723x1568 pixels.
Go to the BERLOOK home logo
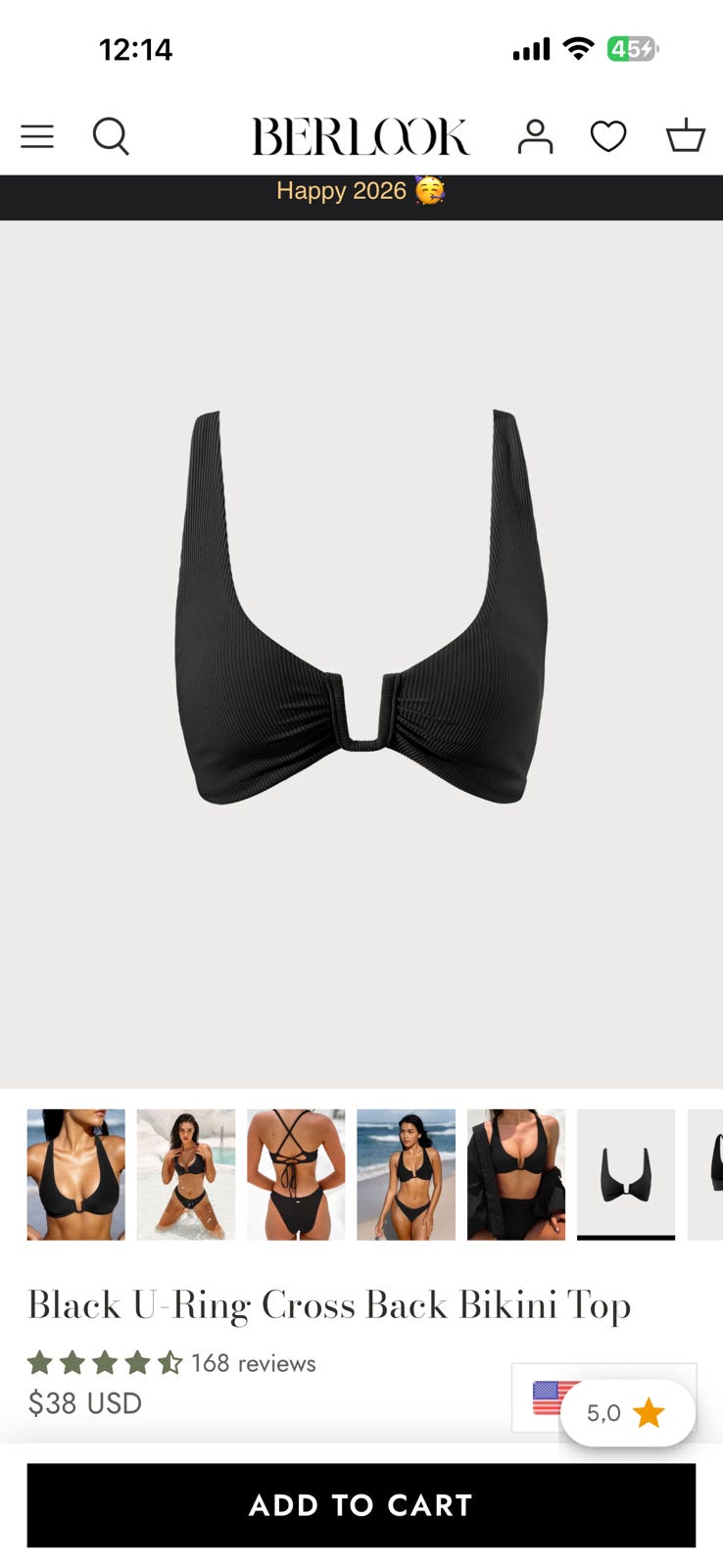pyautogui.click(x=361, y=137)
